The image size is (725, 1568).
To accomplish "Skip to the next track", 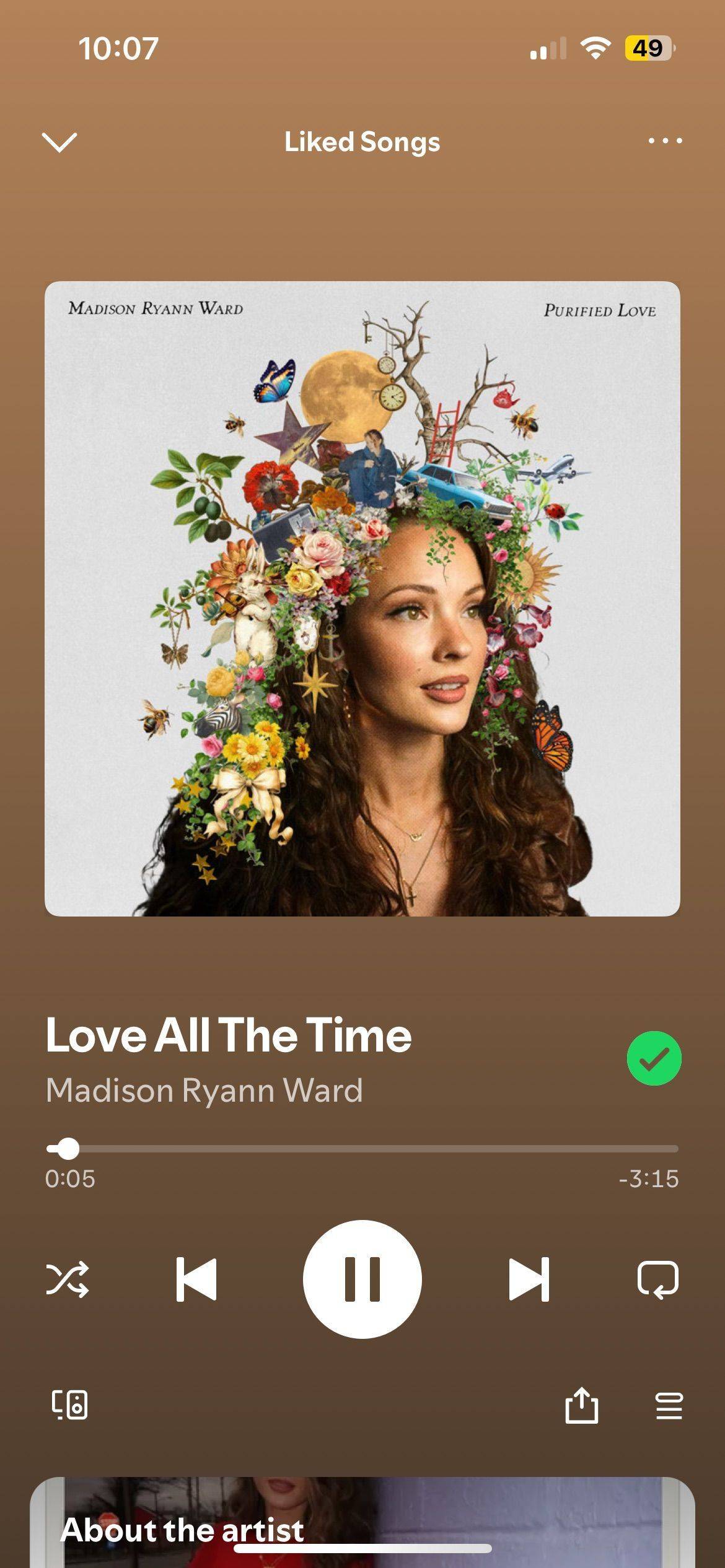I will point(529,1279).
